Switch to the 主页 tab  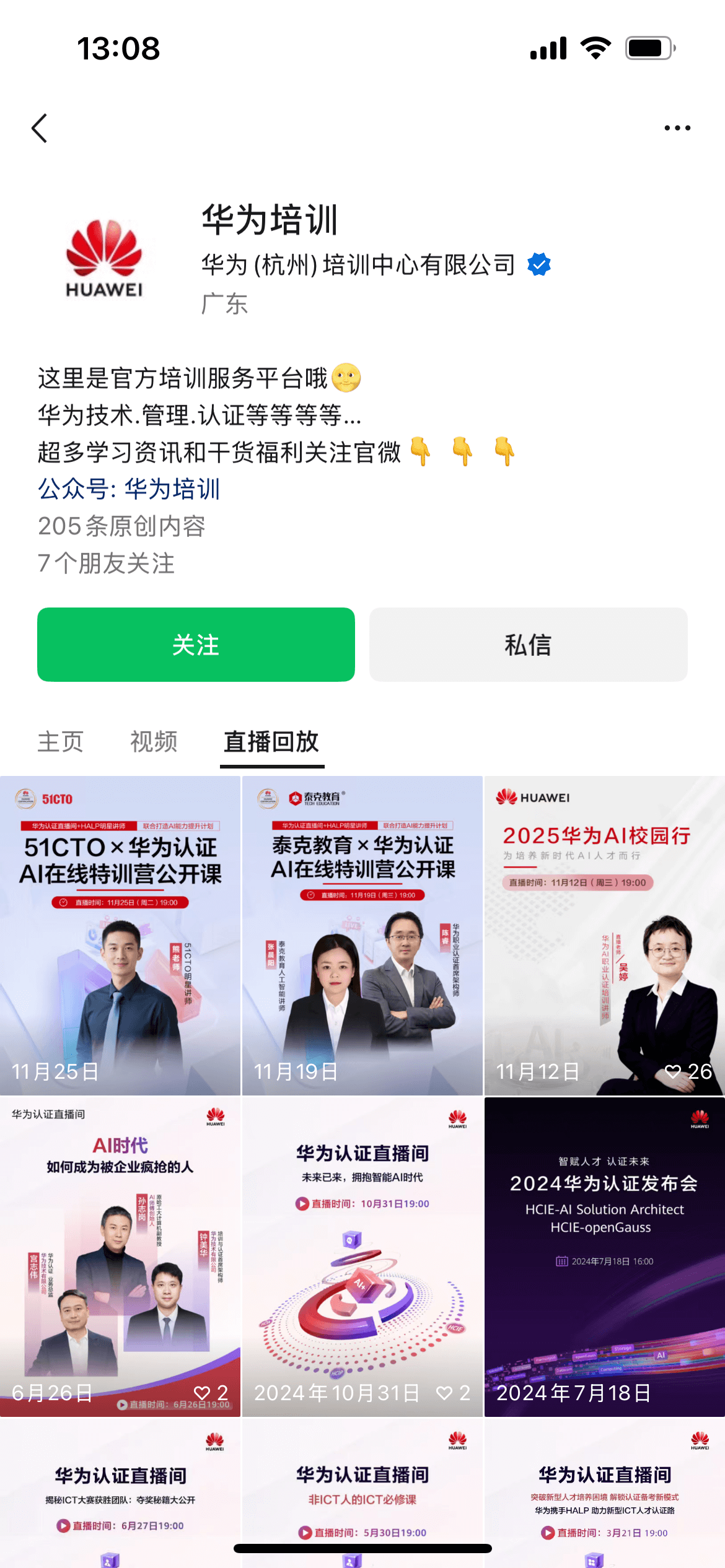coord(60,741)
